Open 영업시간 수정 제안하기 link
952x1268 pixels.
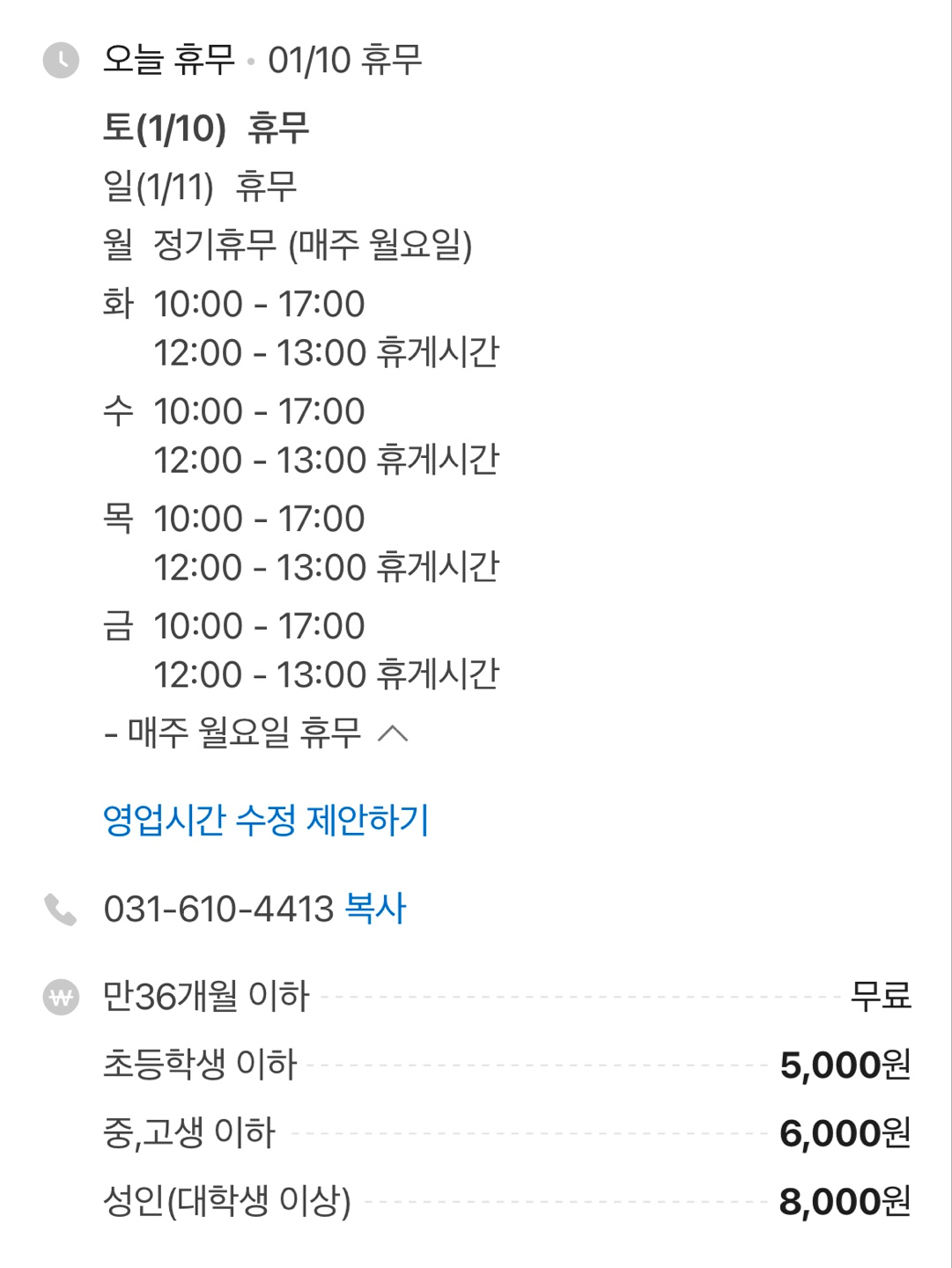266,821
